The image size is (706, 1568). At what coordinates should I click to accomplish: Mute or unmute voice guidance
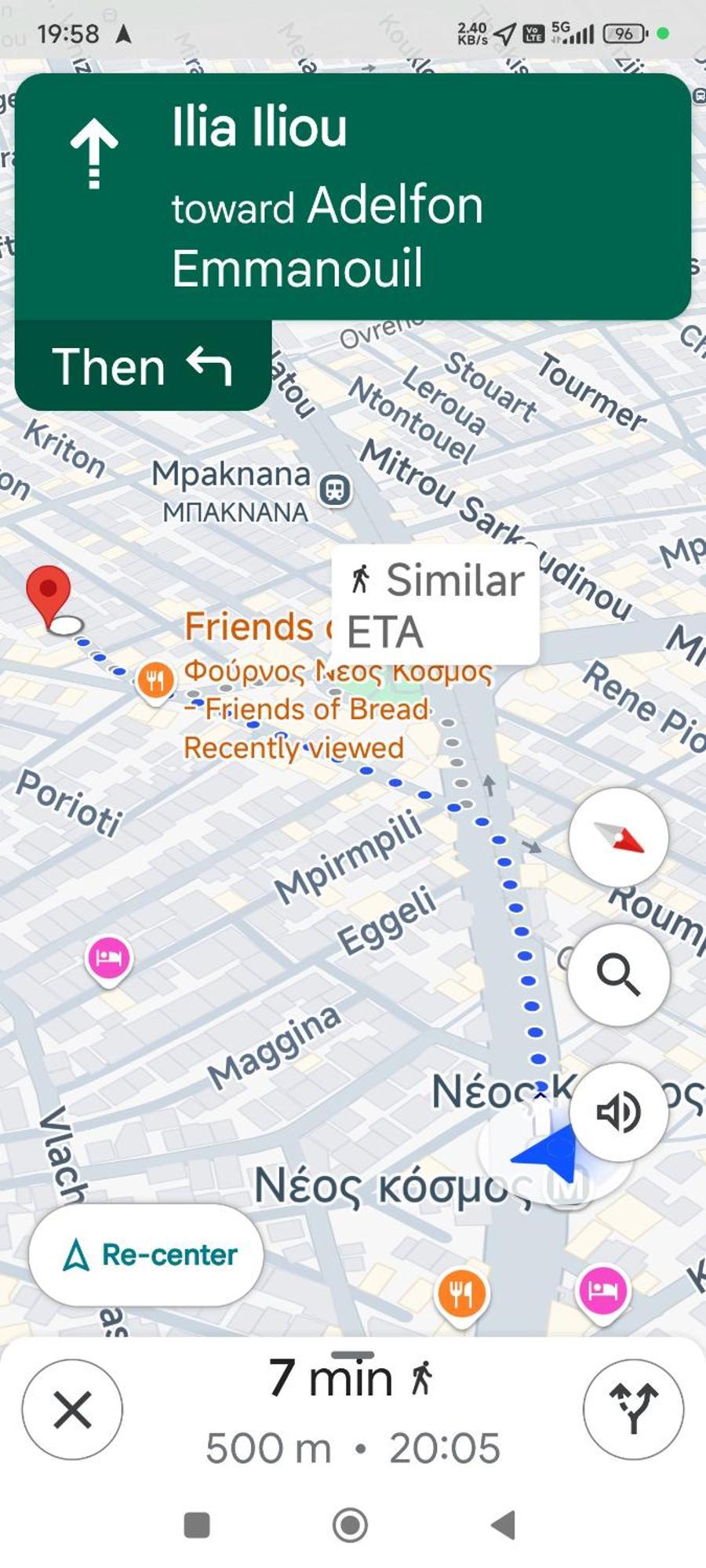(x=619, y=1112)
